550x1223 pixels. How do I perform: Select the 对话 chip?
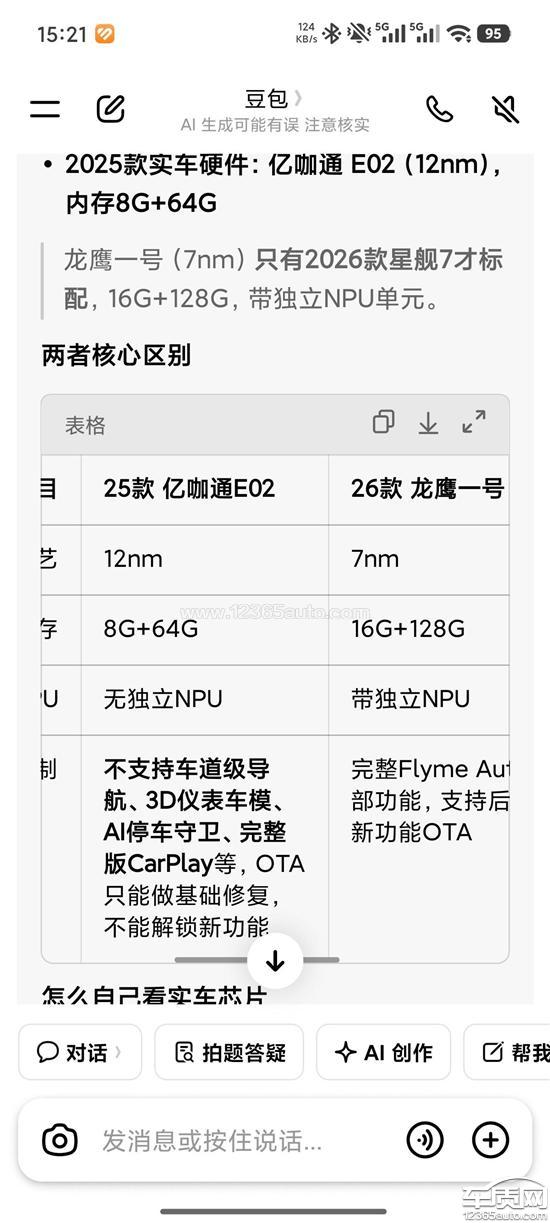click(x=80, y=1052)
